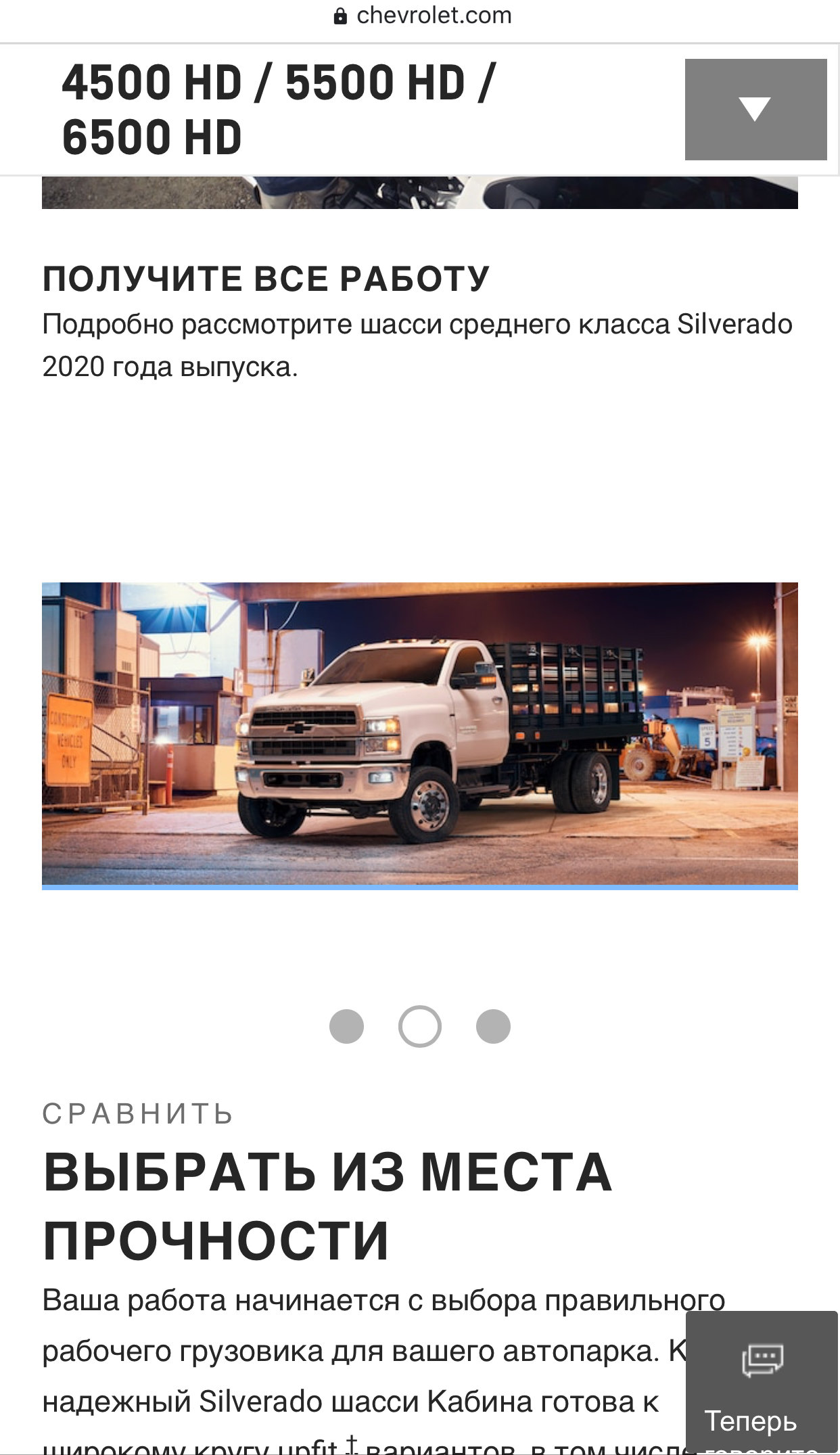Expand the 4500 HD / 5500 HD / 6500 HD dropdown
840x1455 pixels.
755,110
